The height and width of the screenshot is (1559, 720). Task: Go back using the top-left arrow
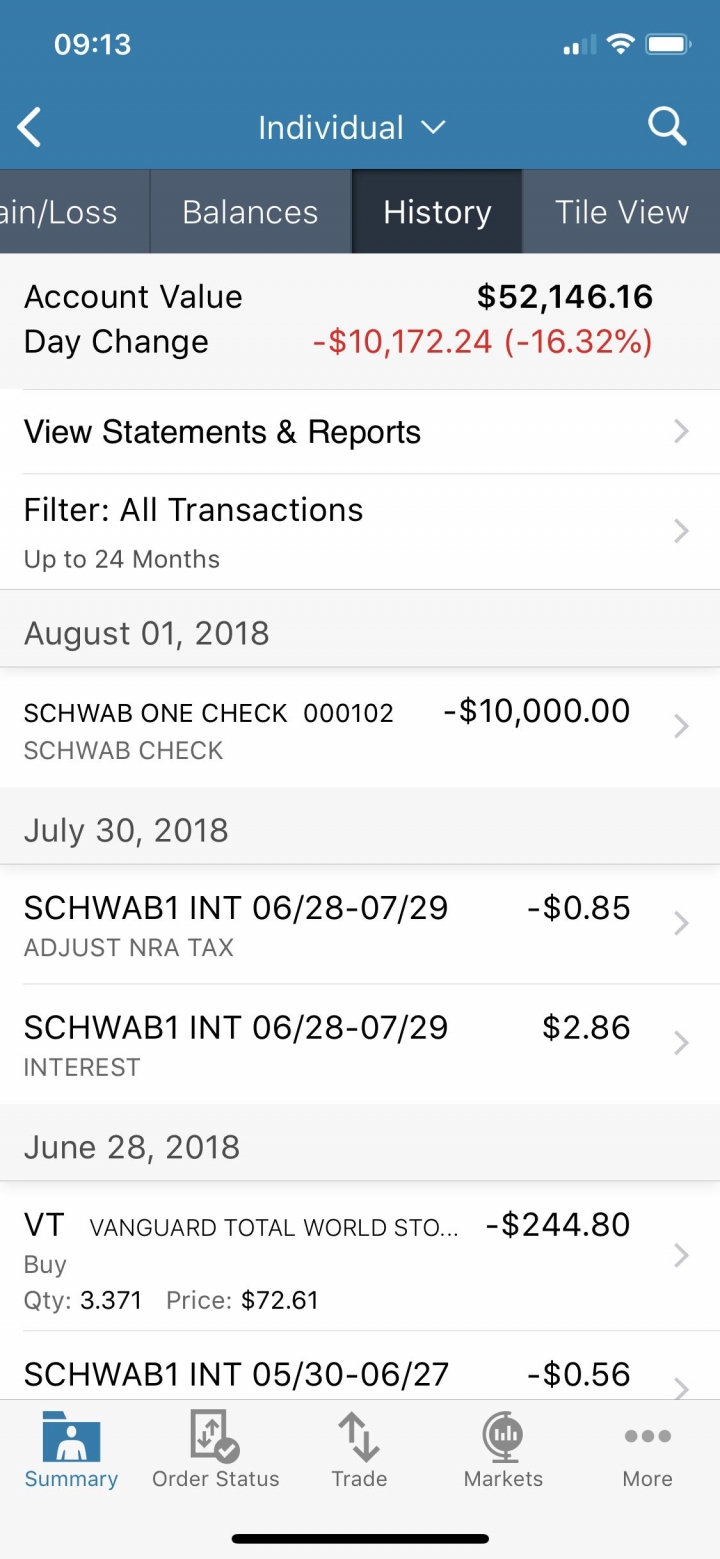click(x=30, y=128)
